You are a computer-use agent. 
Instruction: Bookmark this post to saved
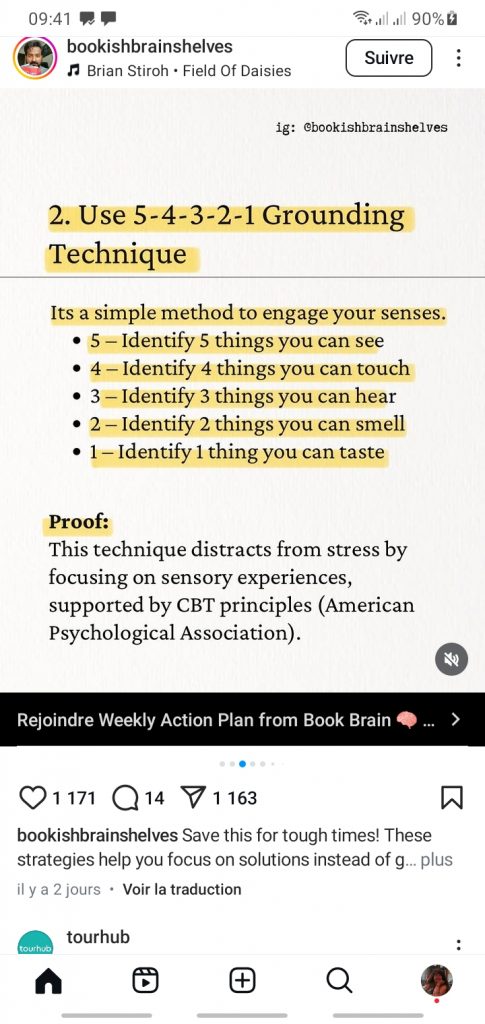point(452,797)
